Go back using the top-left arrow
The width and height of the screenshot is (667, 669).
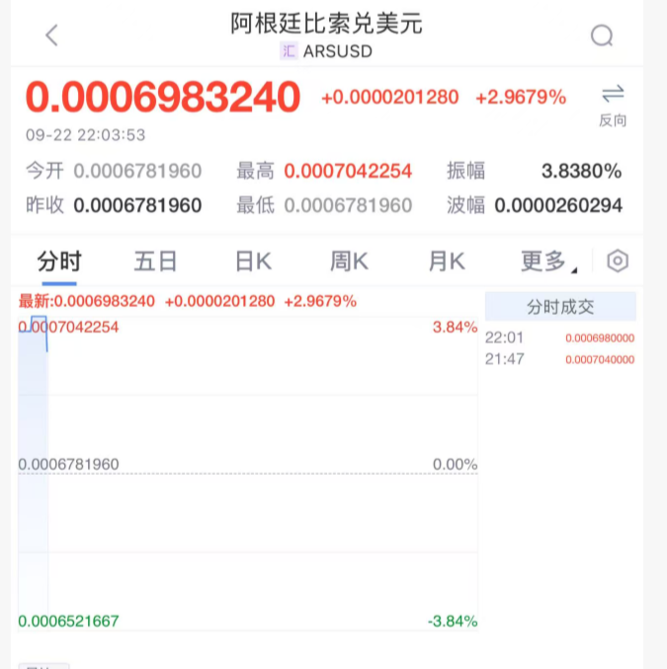52,35
